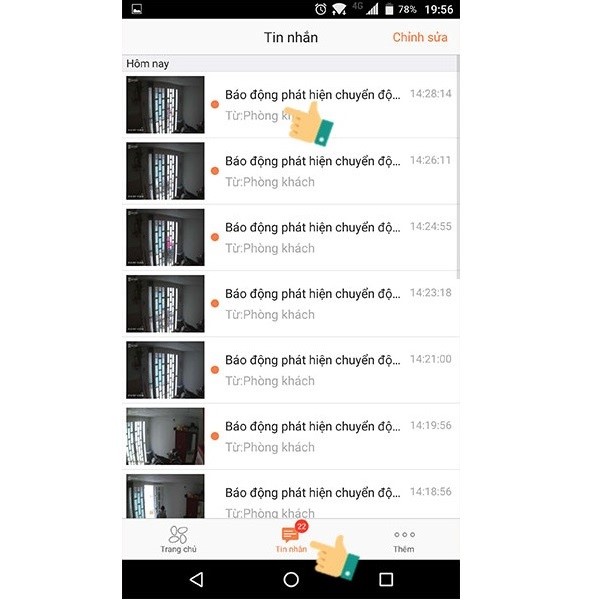Image resolution: width=600 pixels, height=600 pixels.
Task: Tap Chỉnh sửa to edit messages
Action: click(419, 37)
